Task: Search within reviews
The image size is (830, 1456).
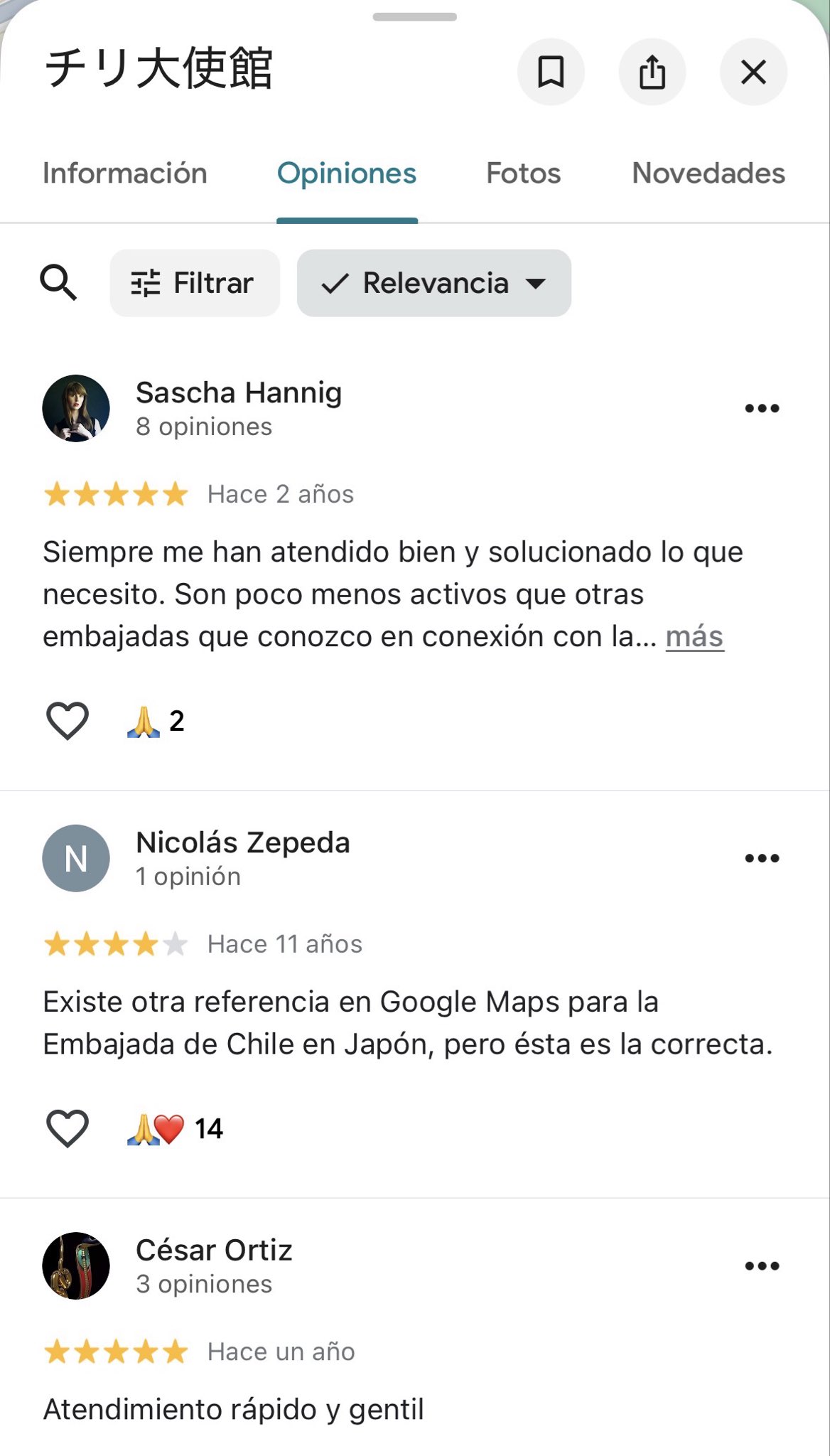Action: [x=58, y=283]
